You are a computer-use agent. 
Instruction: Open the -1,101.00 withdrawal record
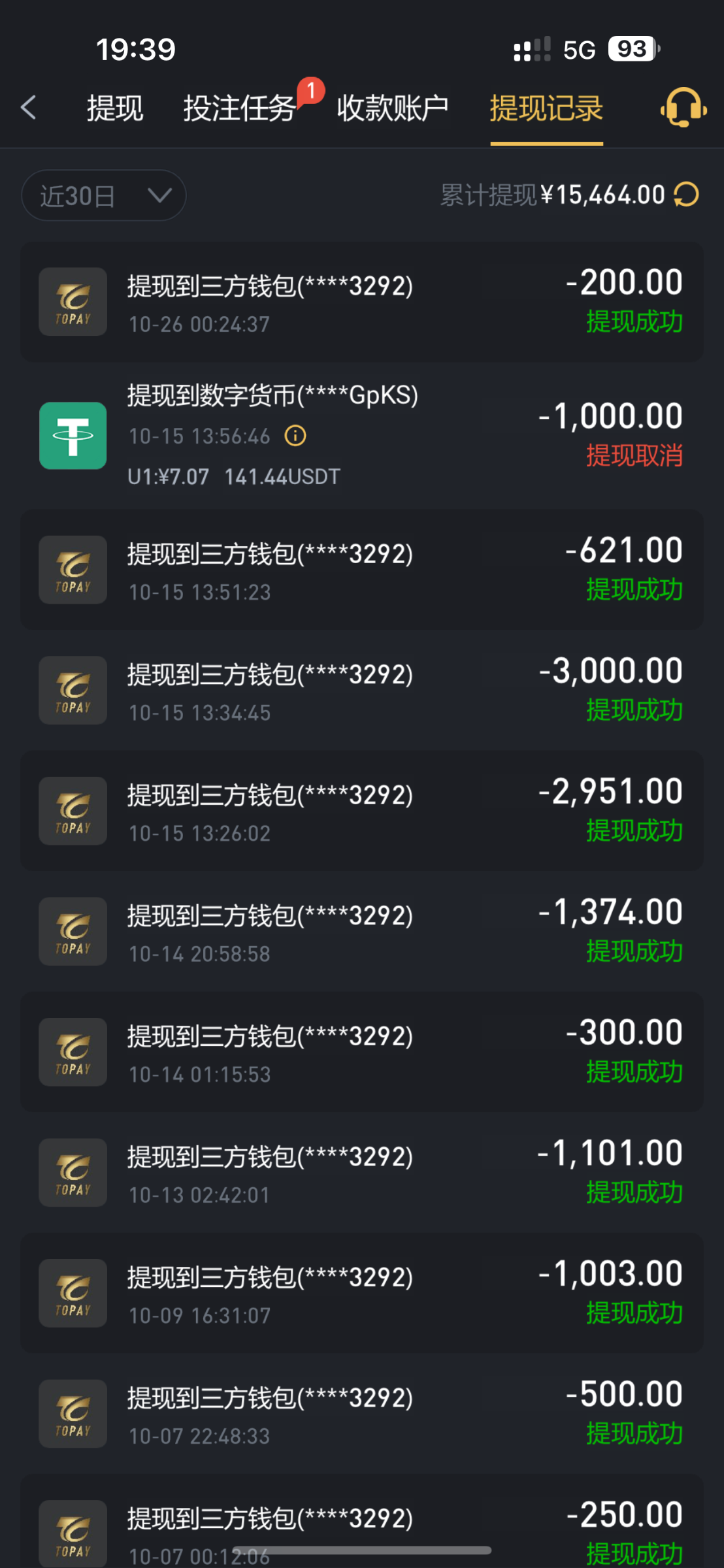coord(362,1173)
